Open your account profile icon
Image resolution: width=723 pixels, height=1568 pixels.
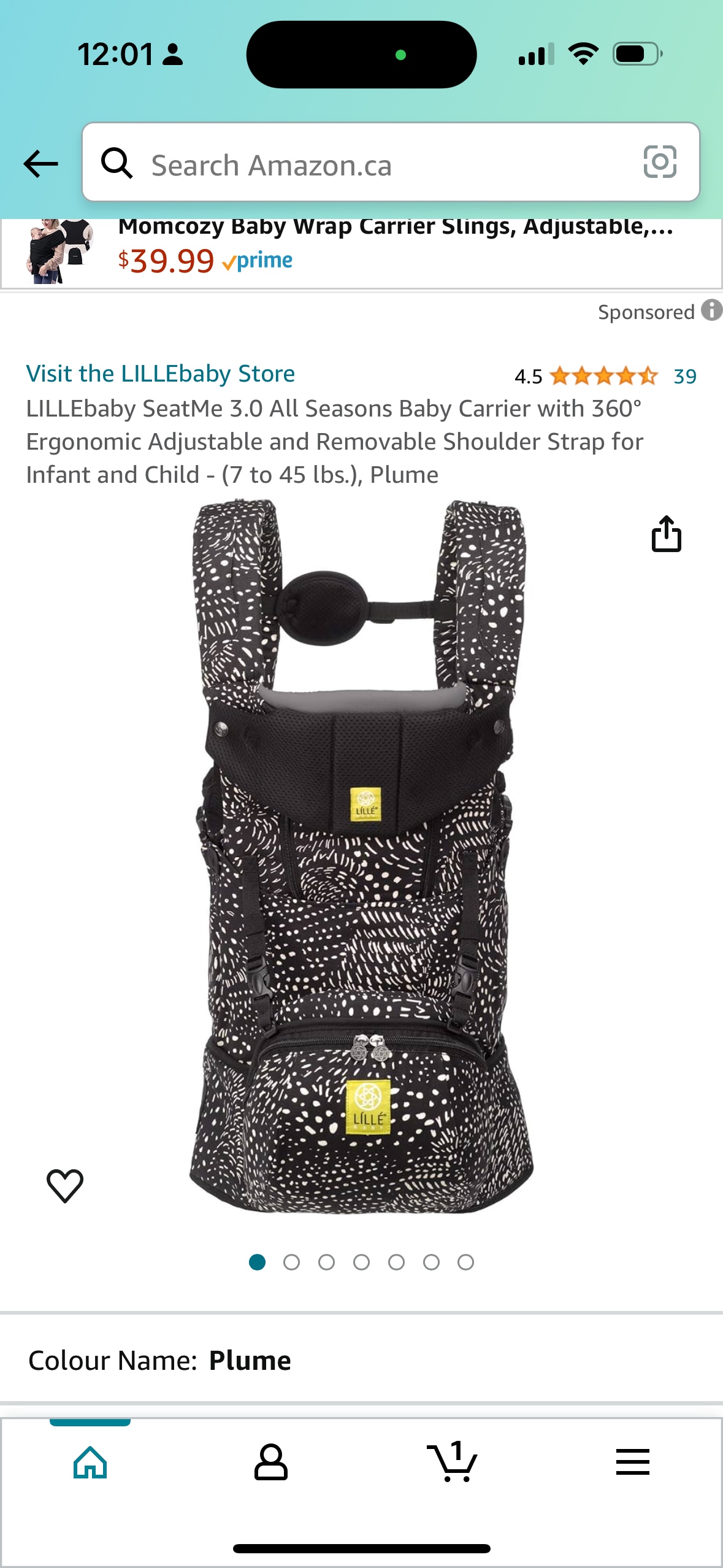pos(272,1462)
